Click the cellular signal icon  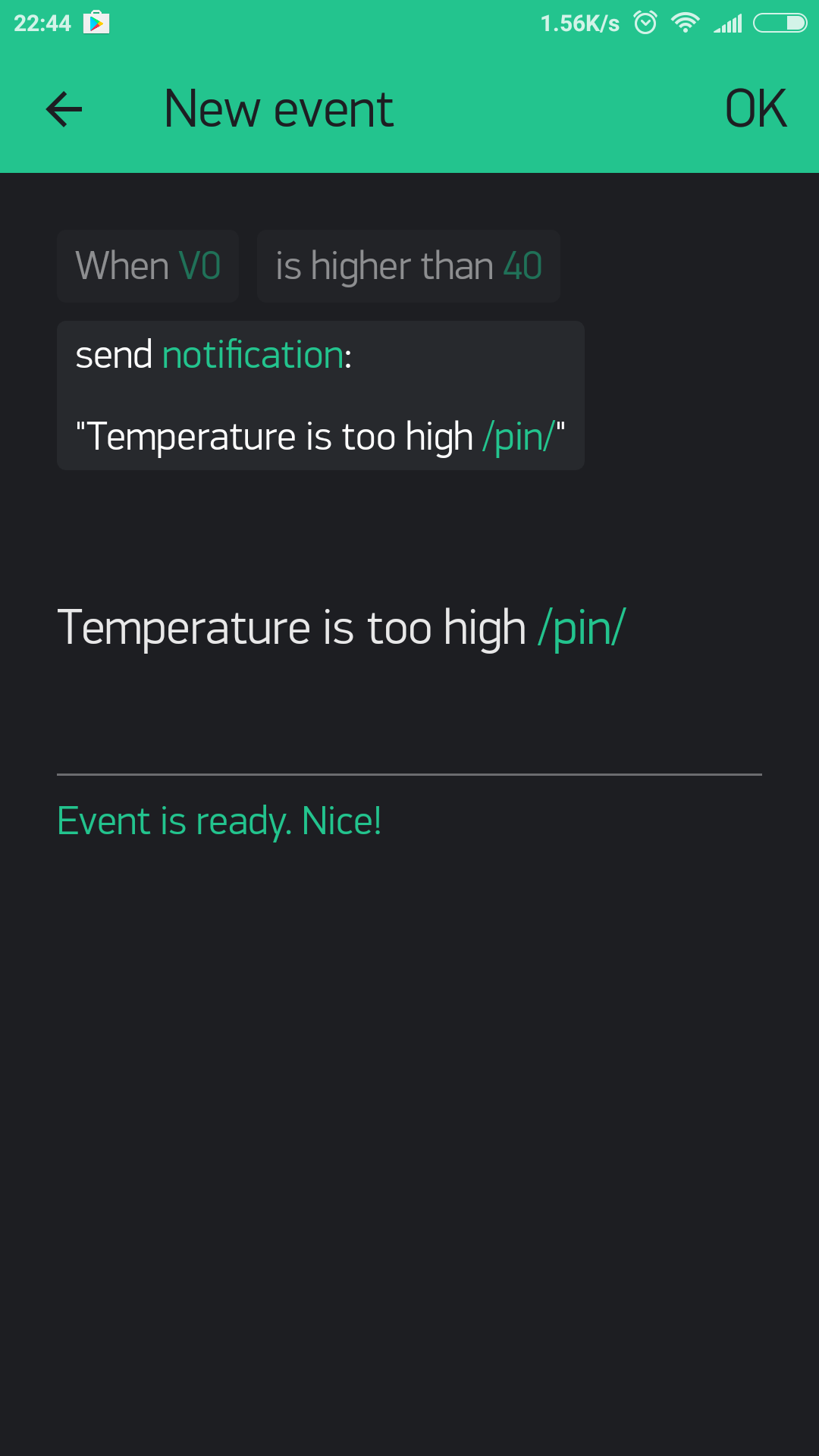point(728,23)
